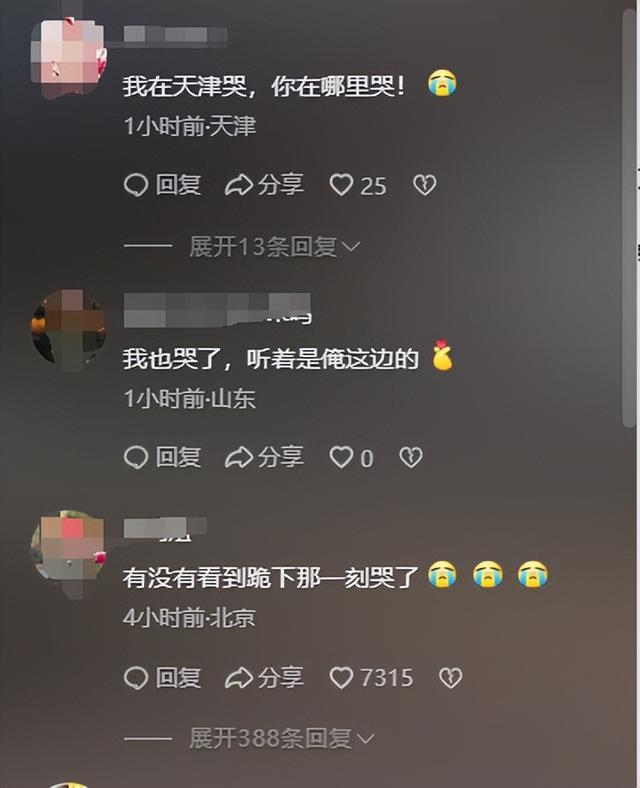Expand 展开13条回复
Image resolution: width=640 pixels, height=788 pixels.
click(273, 246)
